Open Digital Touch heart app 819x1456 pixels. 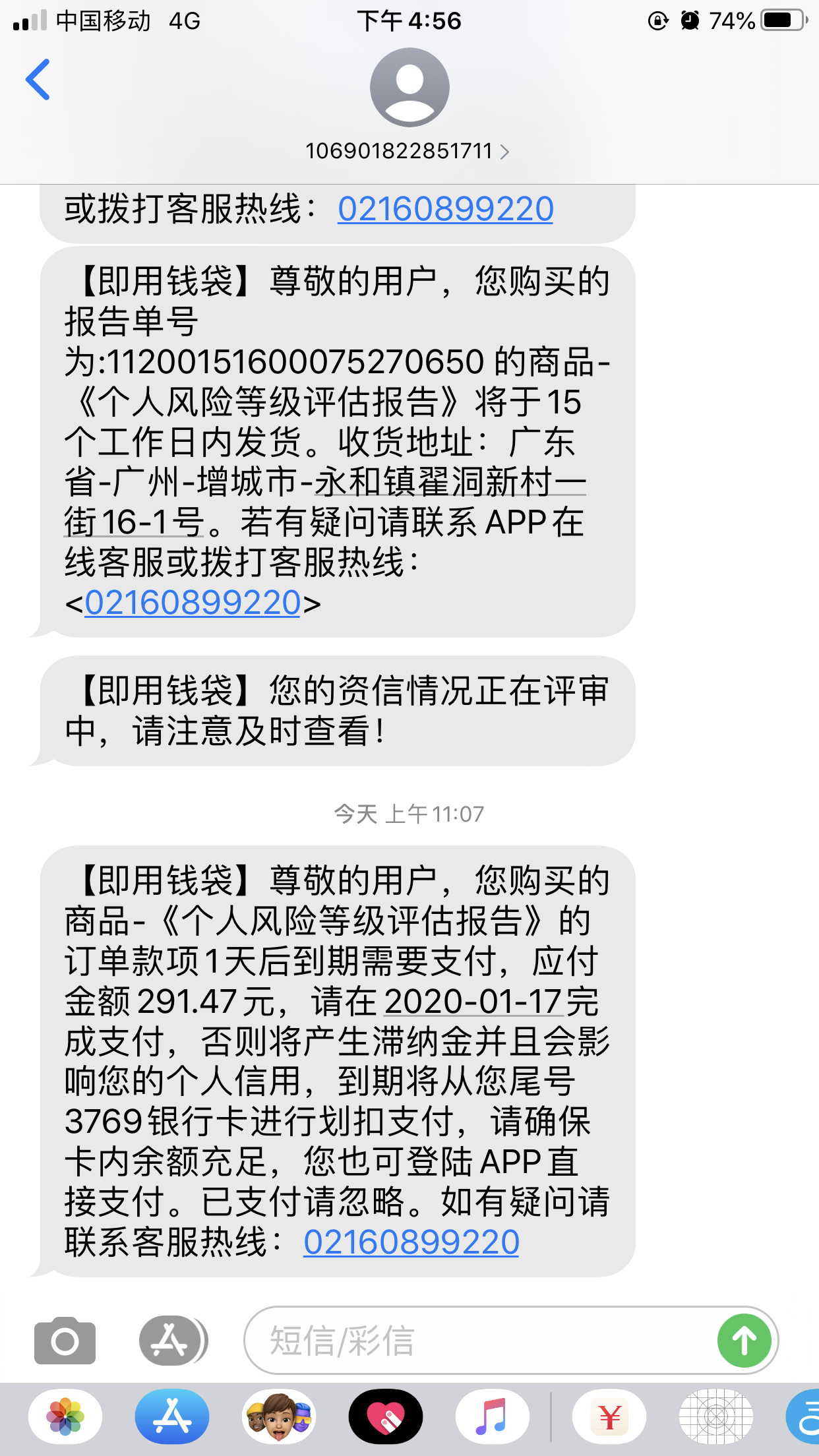[386, 1416]
